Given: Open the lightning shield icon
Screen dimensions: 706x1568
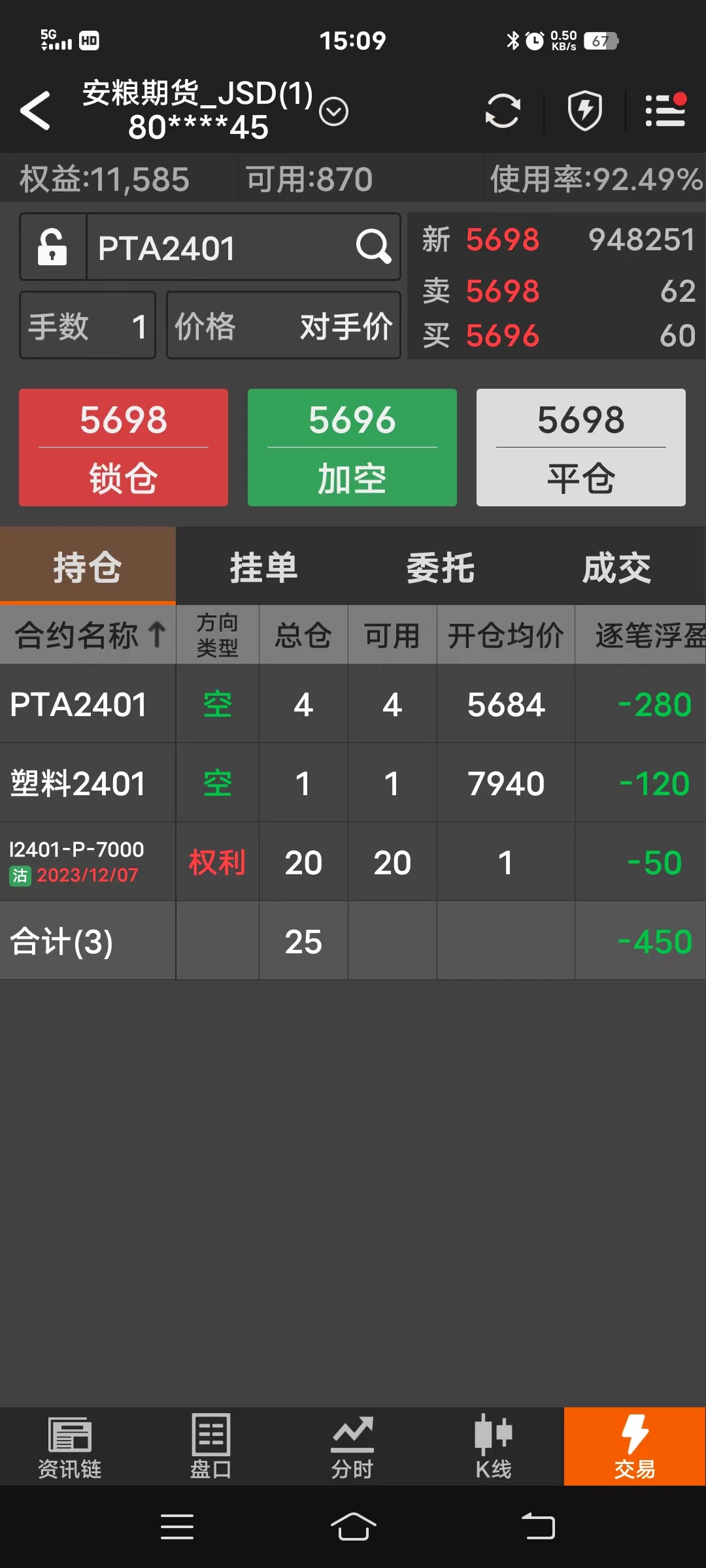Looking at the screenshot, I should click(x=584, y=110).
